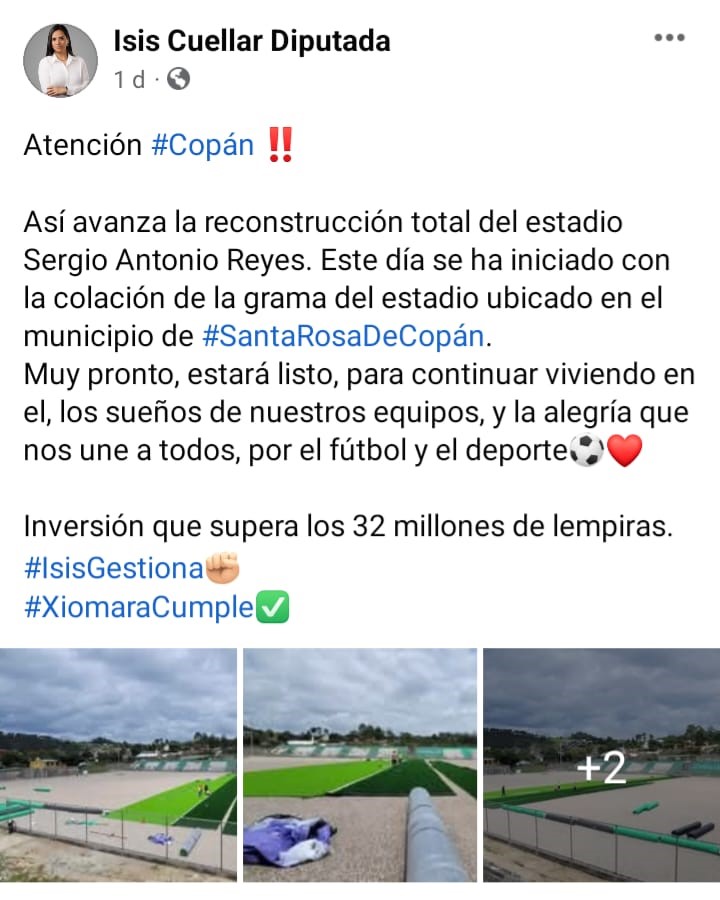720x900 pixels.
Task: Open the #IsisGestiona hashtag
Action: [x=114, y=569]
